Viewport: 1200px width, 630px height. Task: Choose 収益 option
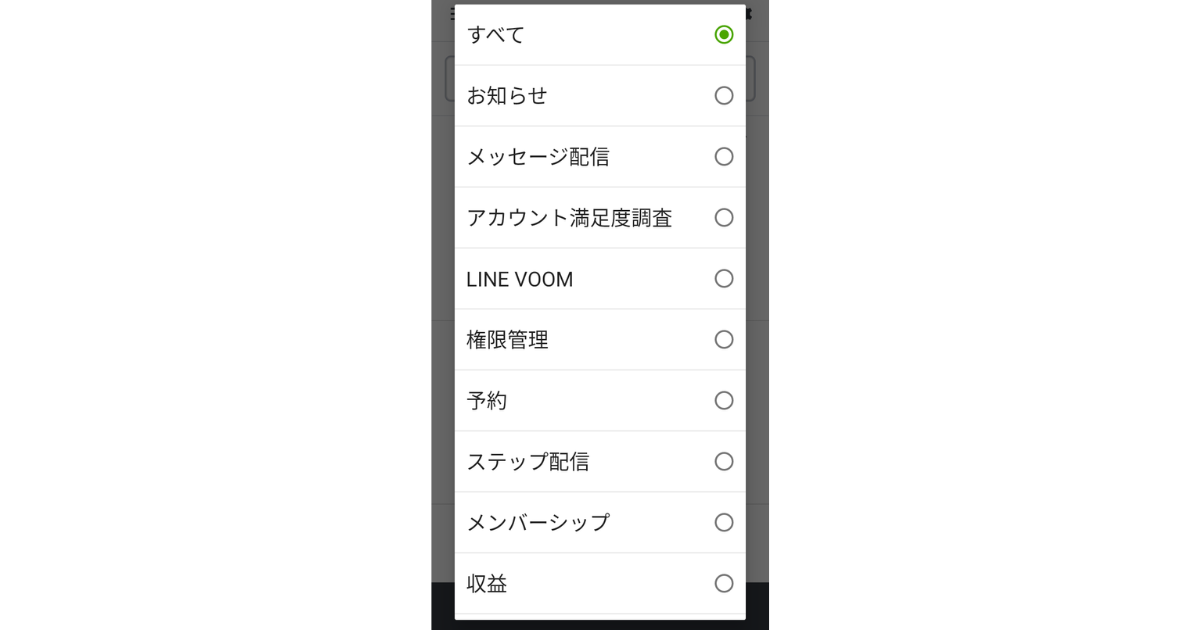tap(724, 584)
